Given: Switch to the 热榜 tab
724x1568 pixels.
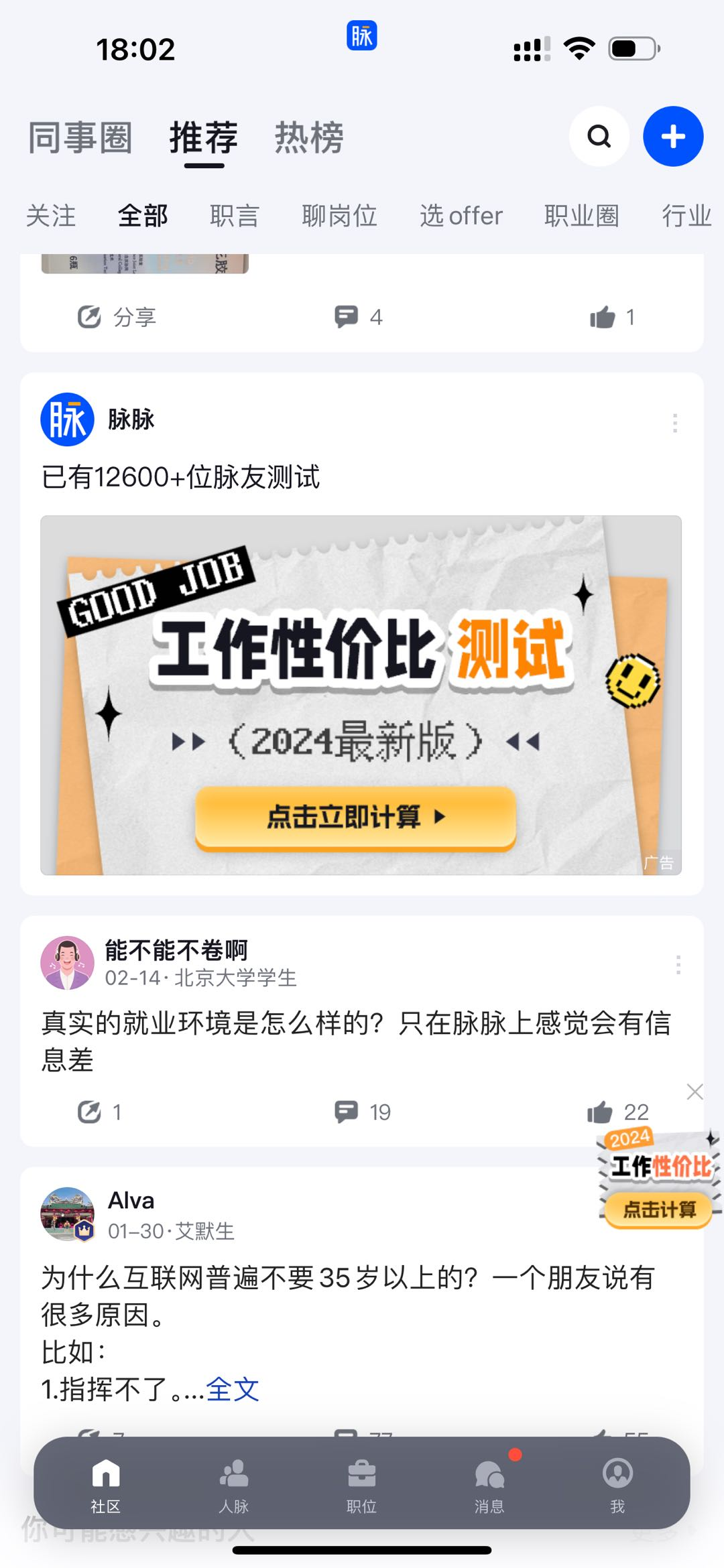Looking at the screenshot, I should click(x=309, y=138).
